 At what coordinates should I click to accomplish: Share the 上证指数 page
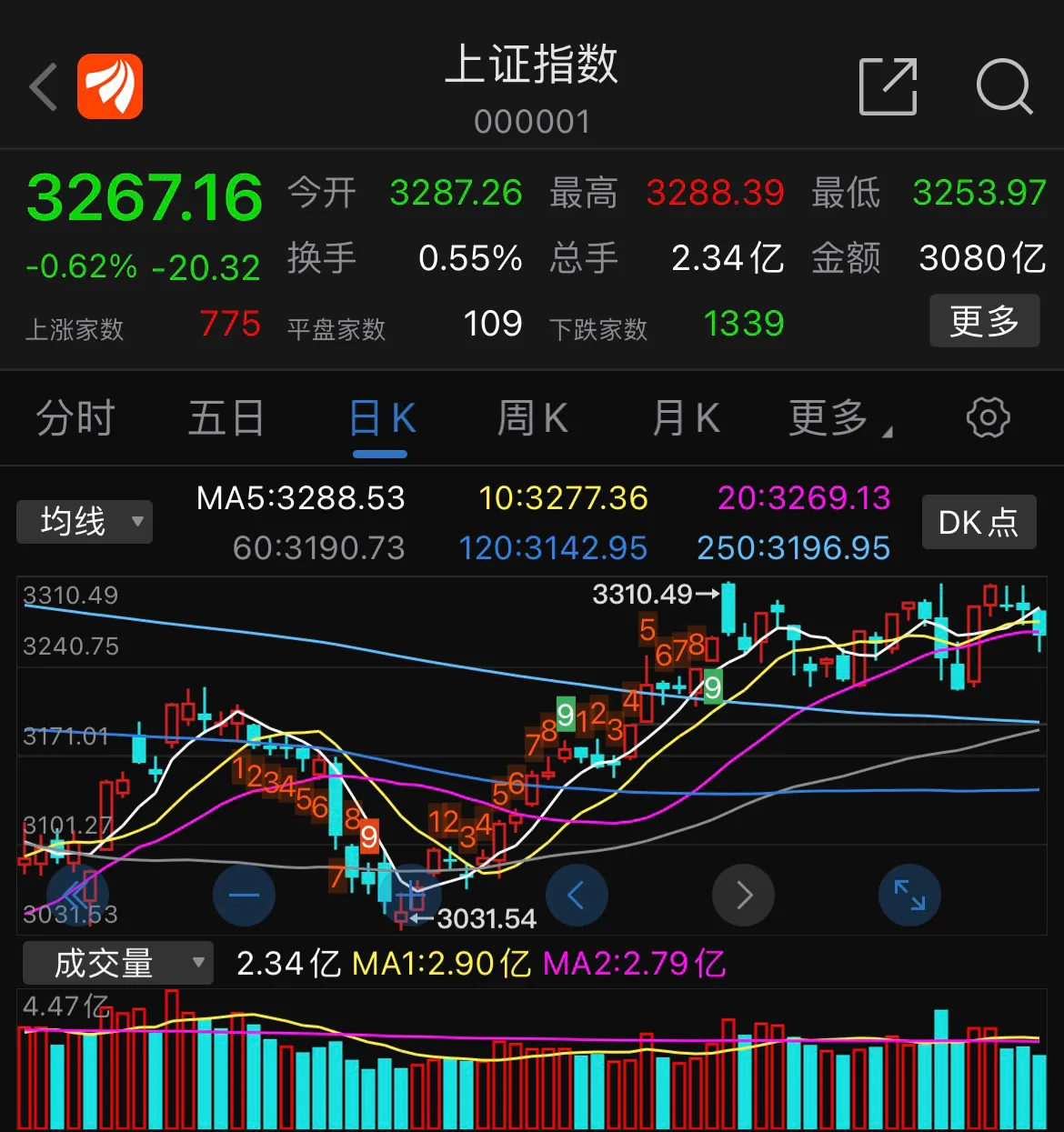tap(888, 86)
